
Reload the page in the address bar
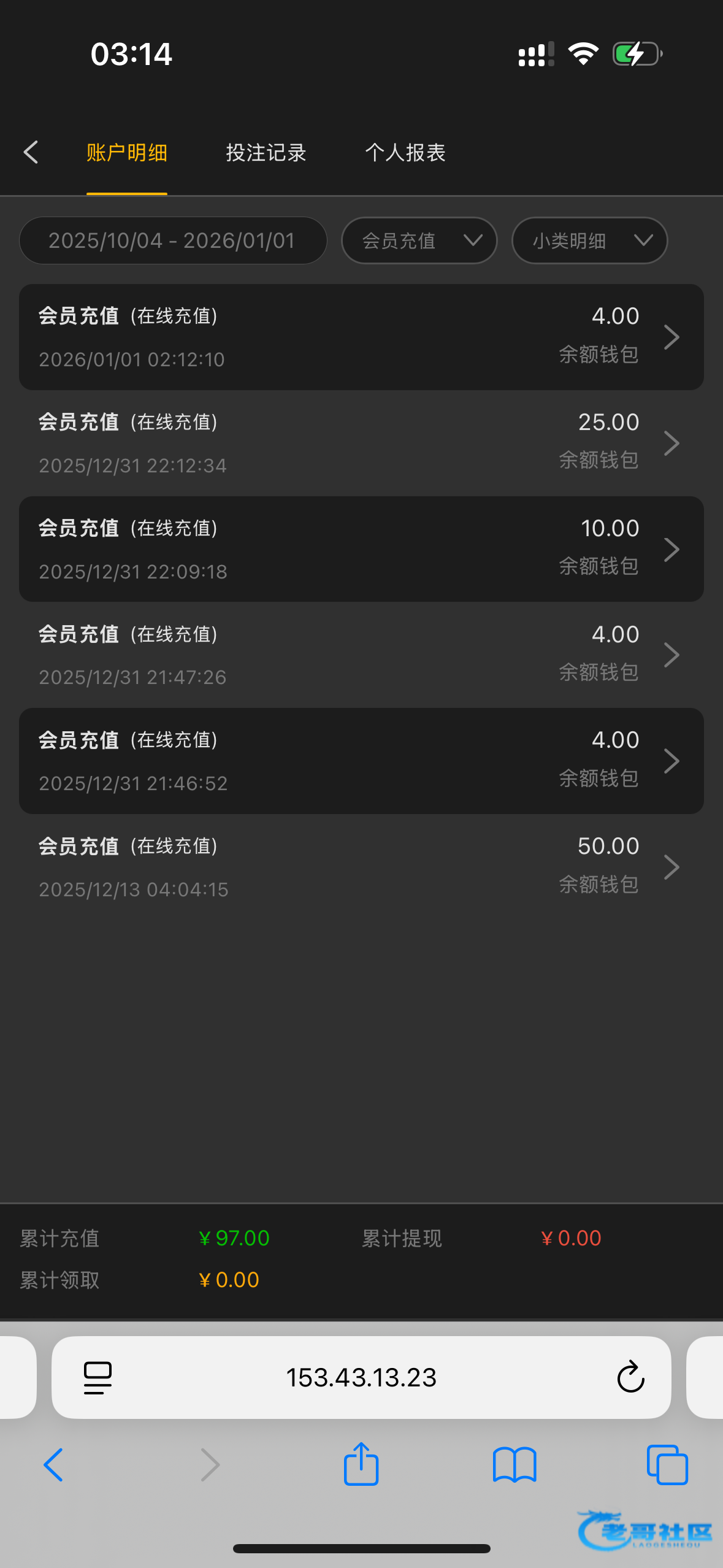click(630, 1377)
